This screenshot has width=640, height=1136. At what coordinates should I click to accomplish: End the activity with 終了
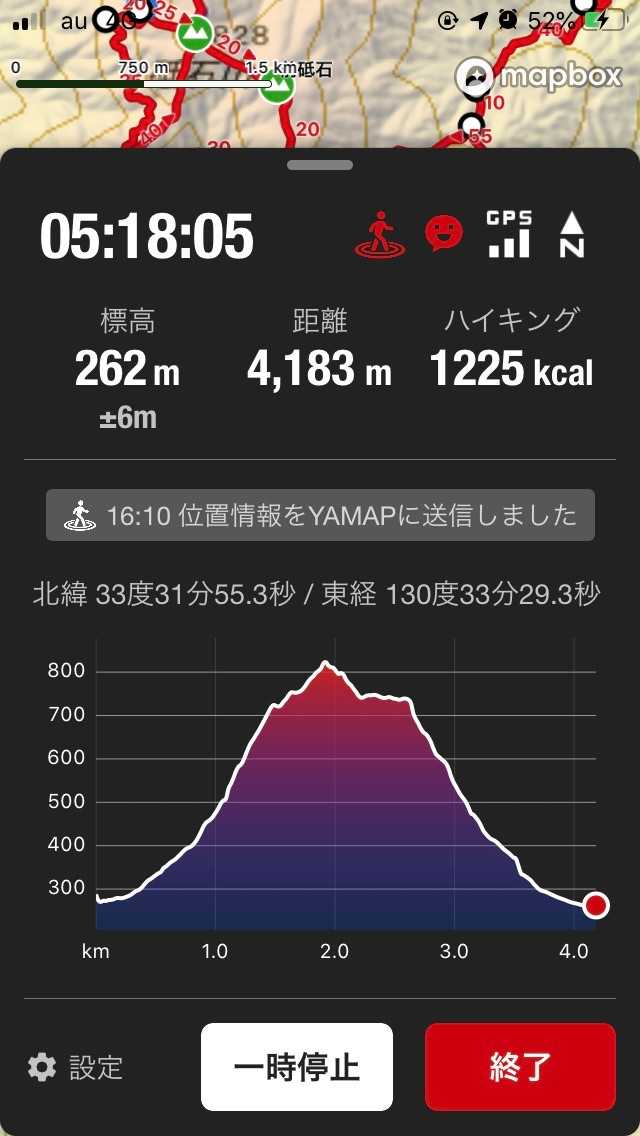[x=520, y=1066]
